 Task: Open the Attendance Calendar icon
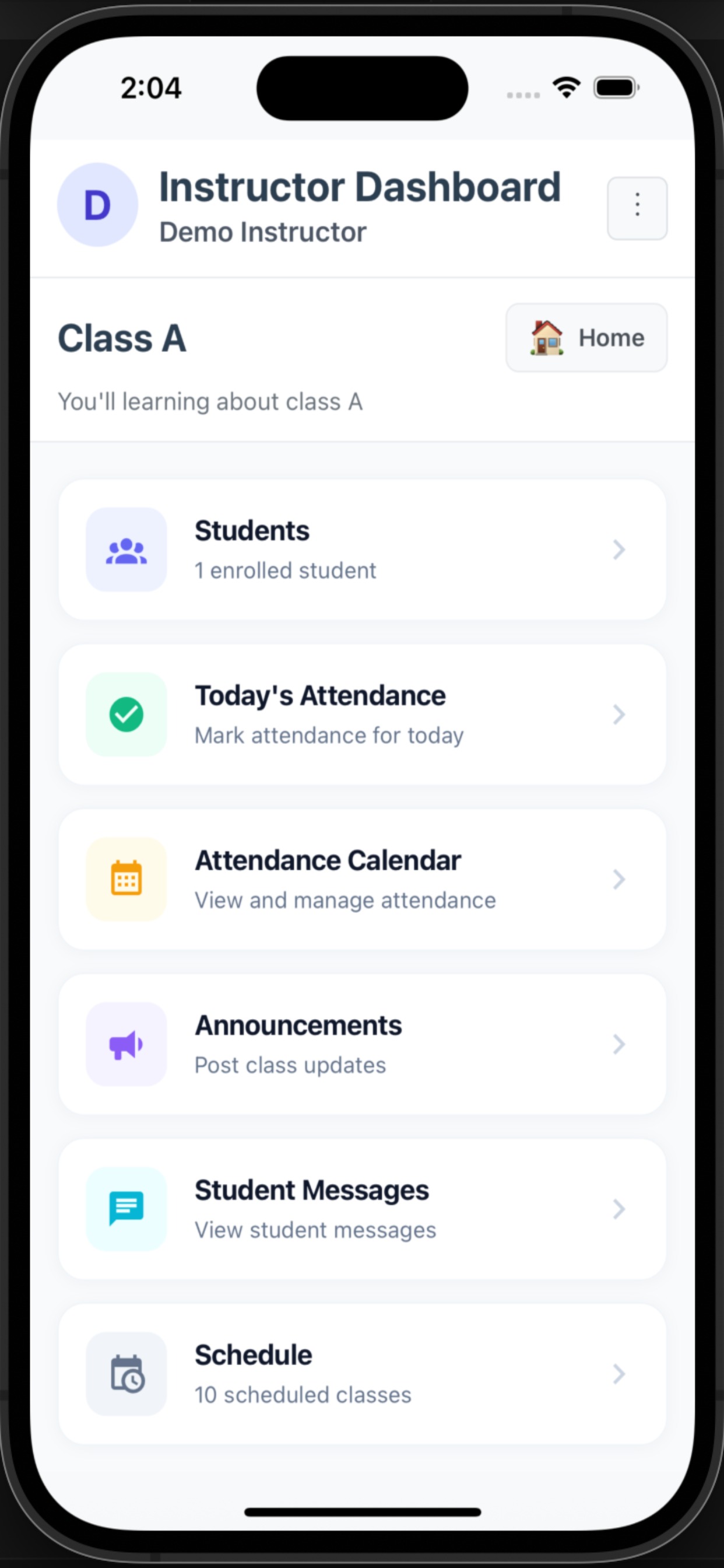126,879
